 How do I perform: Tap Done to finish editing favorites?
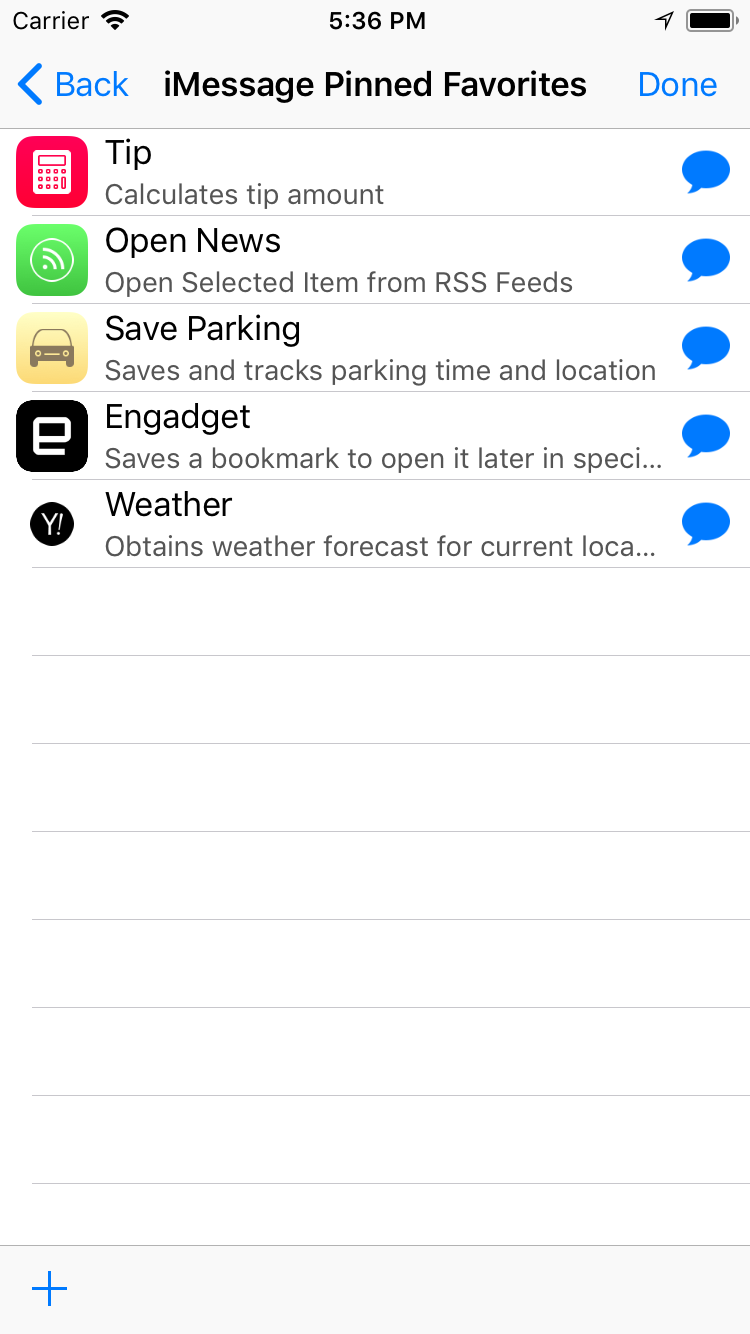click(x=677, y=85)
